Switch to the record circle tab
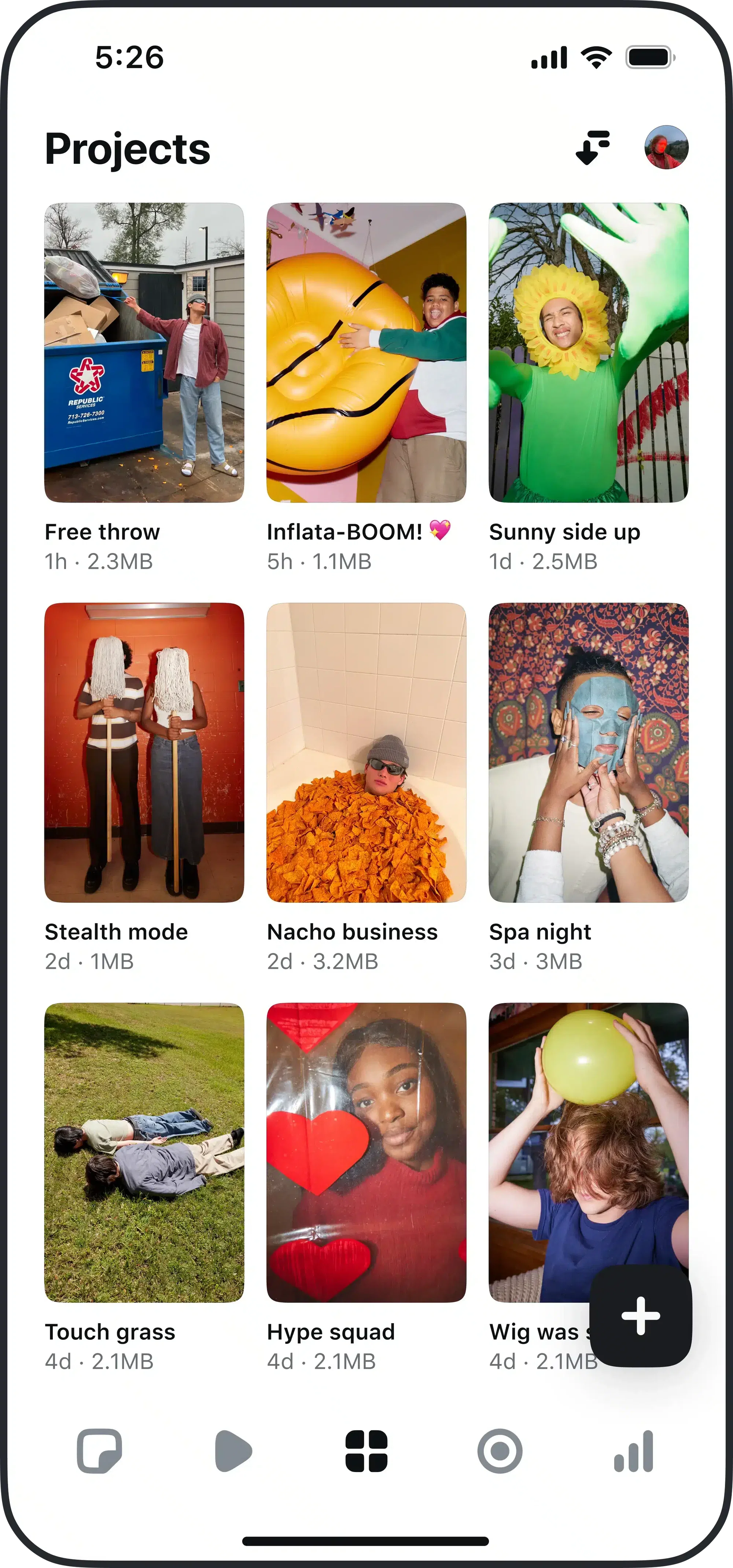Image resolution: width=733 pixels, height=1568 pixels. 500,1451
